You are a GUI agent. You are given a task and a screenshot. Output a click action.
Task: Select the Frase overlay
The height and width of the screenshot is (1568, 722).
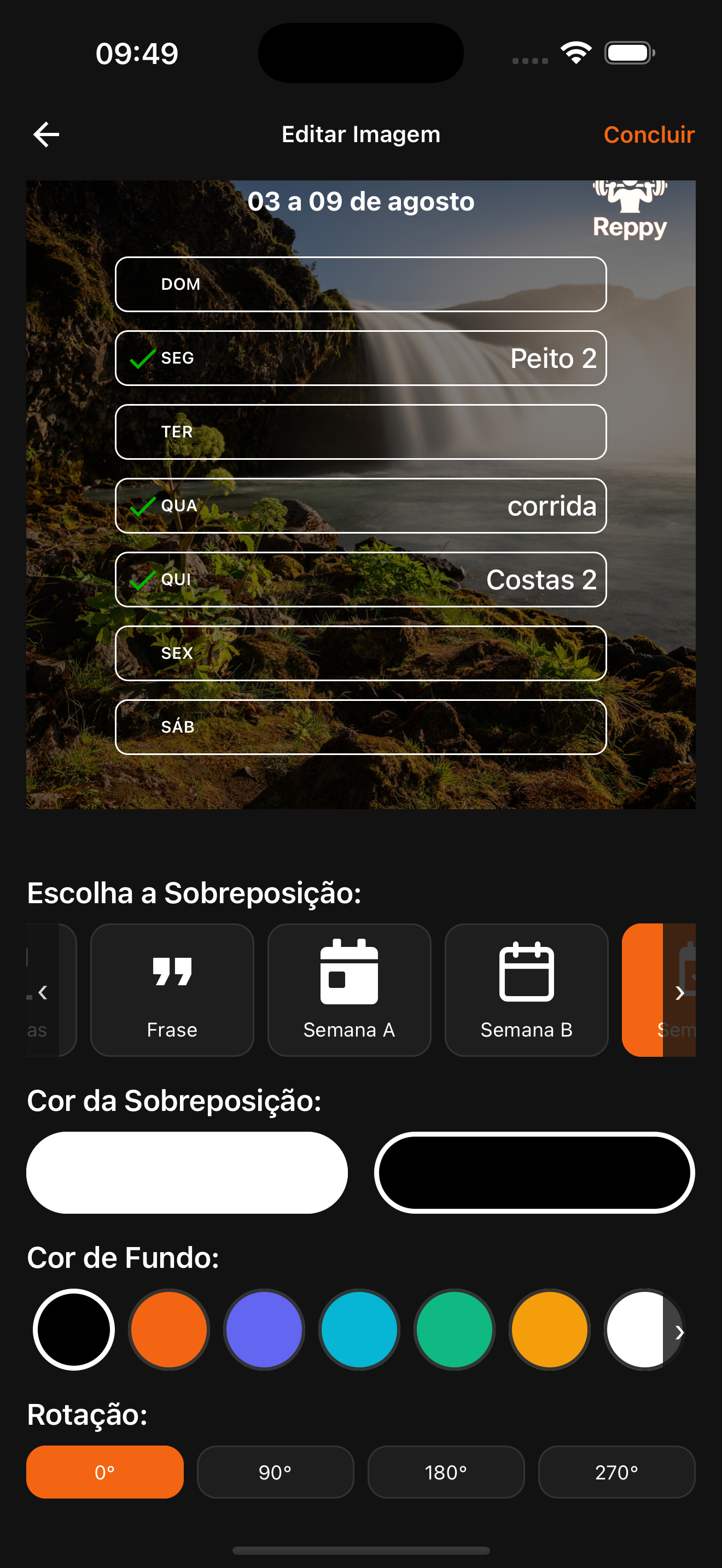pos(172,990)
